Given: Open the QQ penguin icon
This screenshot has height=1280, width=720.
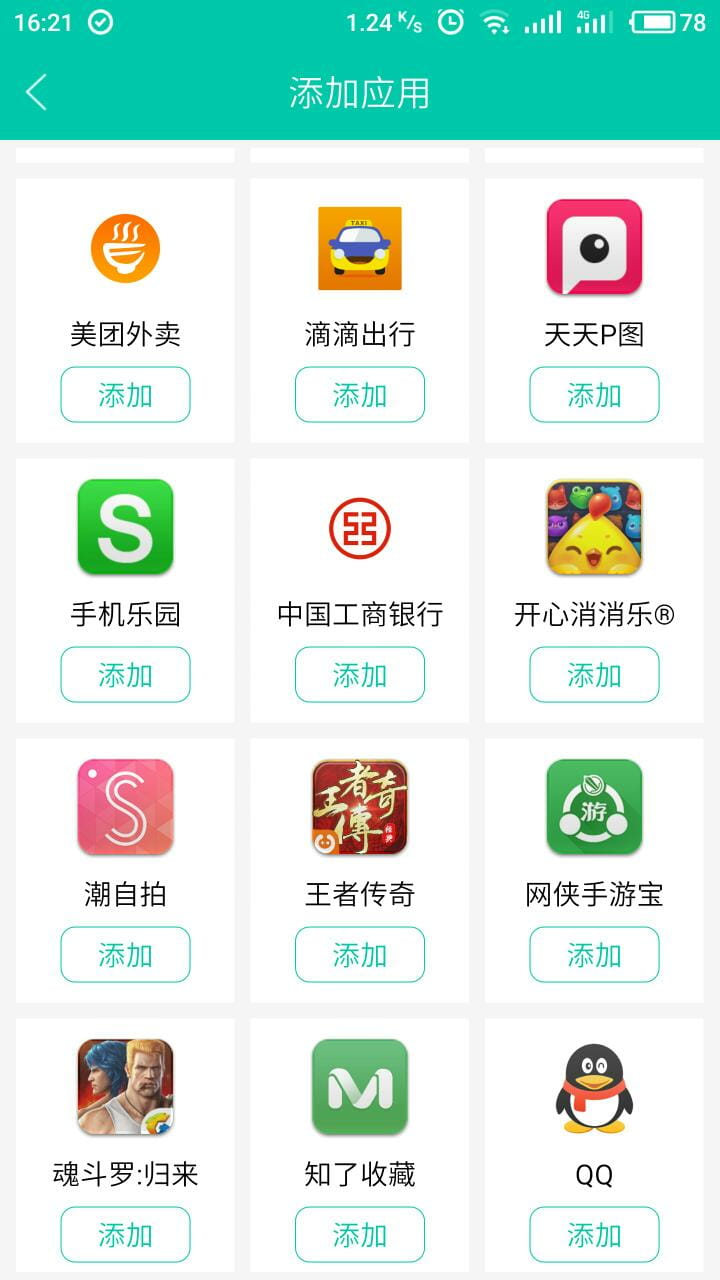Looking at the screenshot, I should pos(593,1088).
